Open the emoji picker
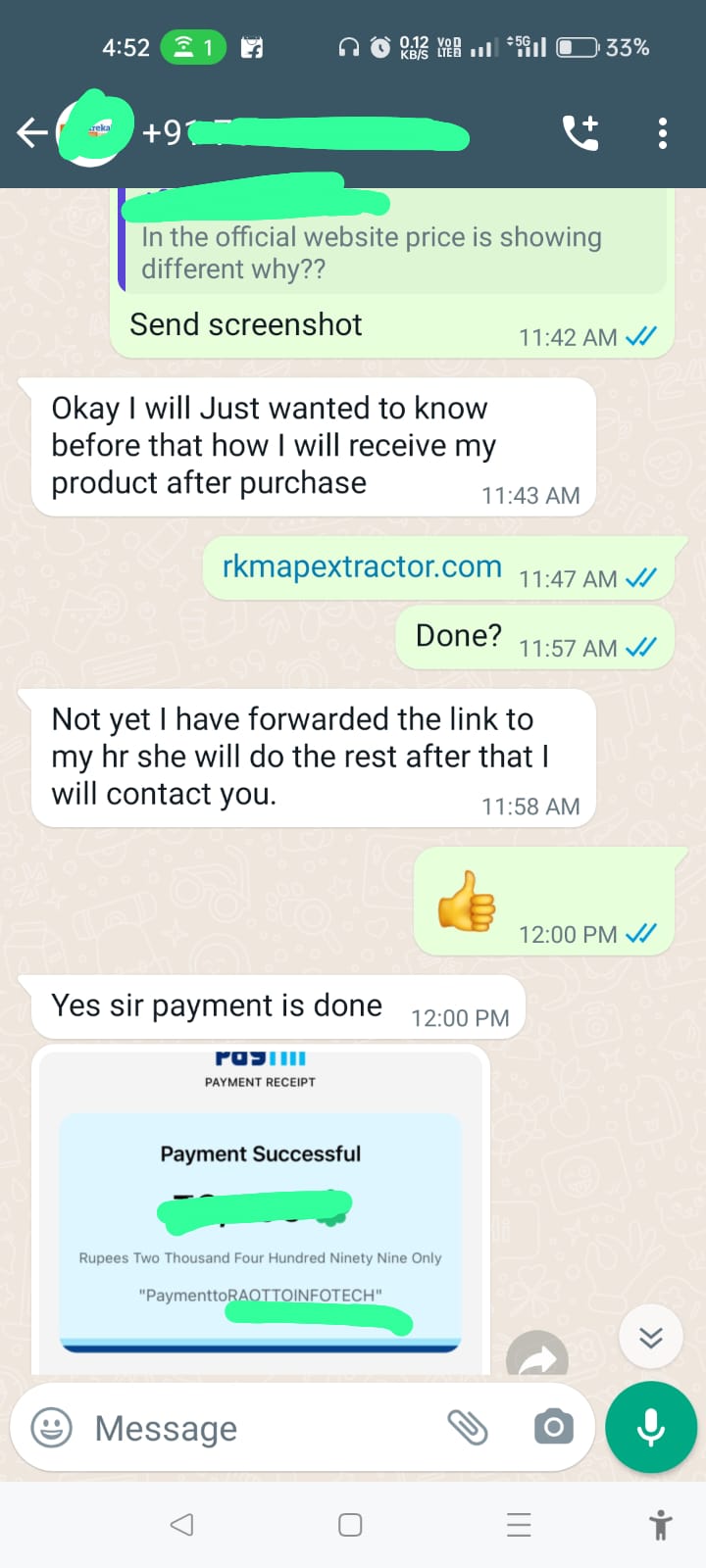 52,1428
